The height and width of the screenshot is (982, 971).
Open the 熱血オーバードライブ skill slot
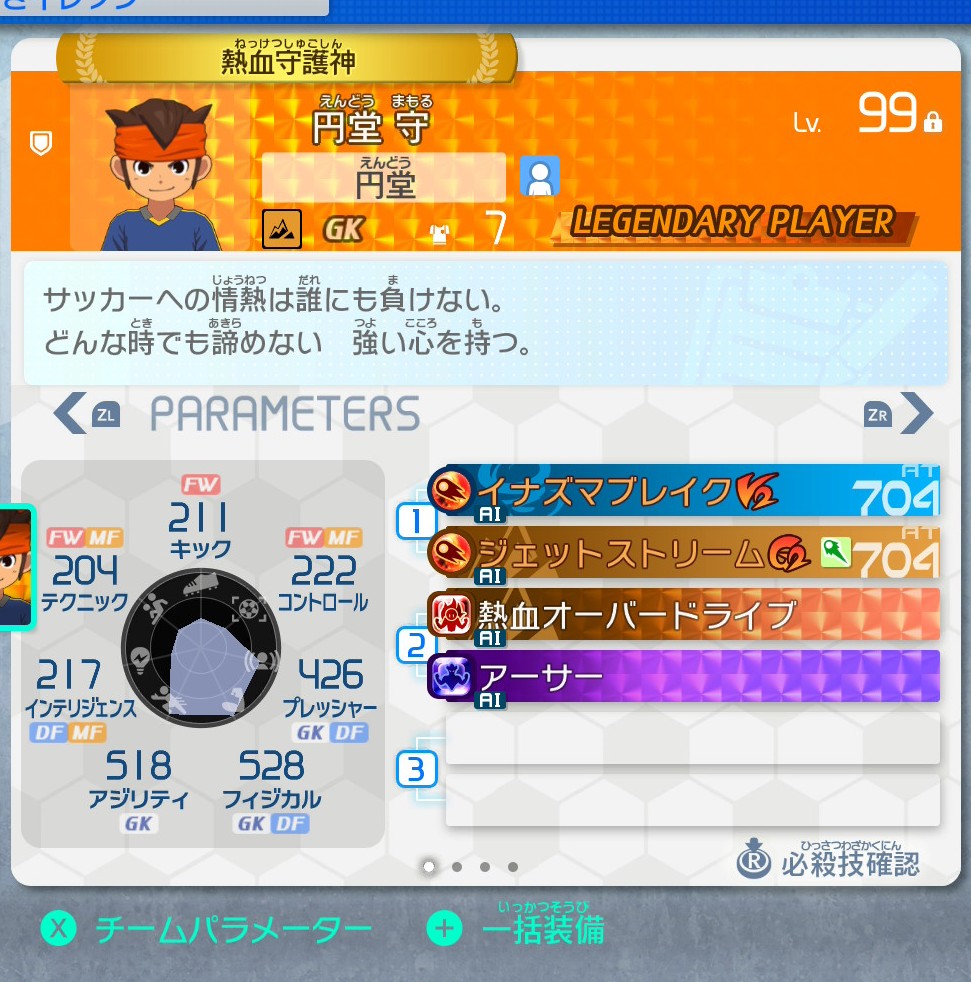click(x=685, y=614)
